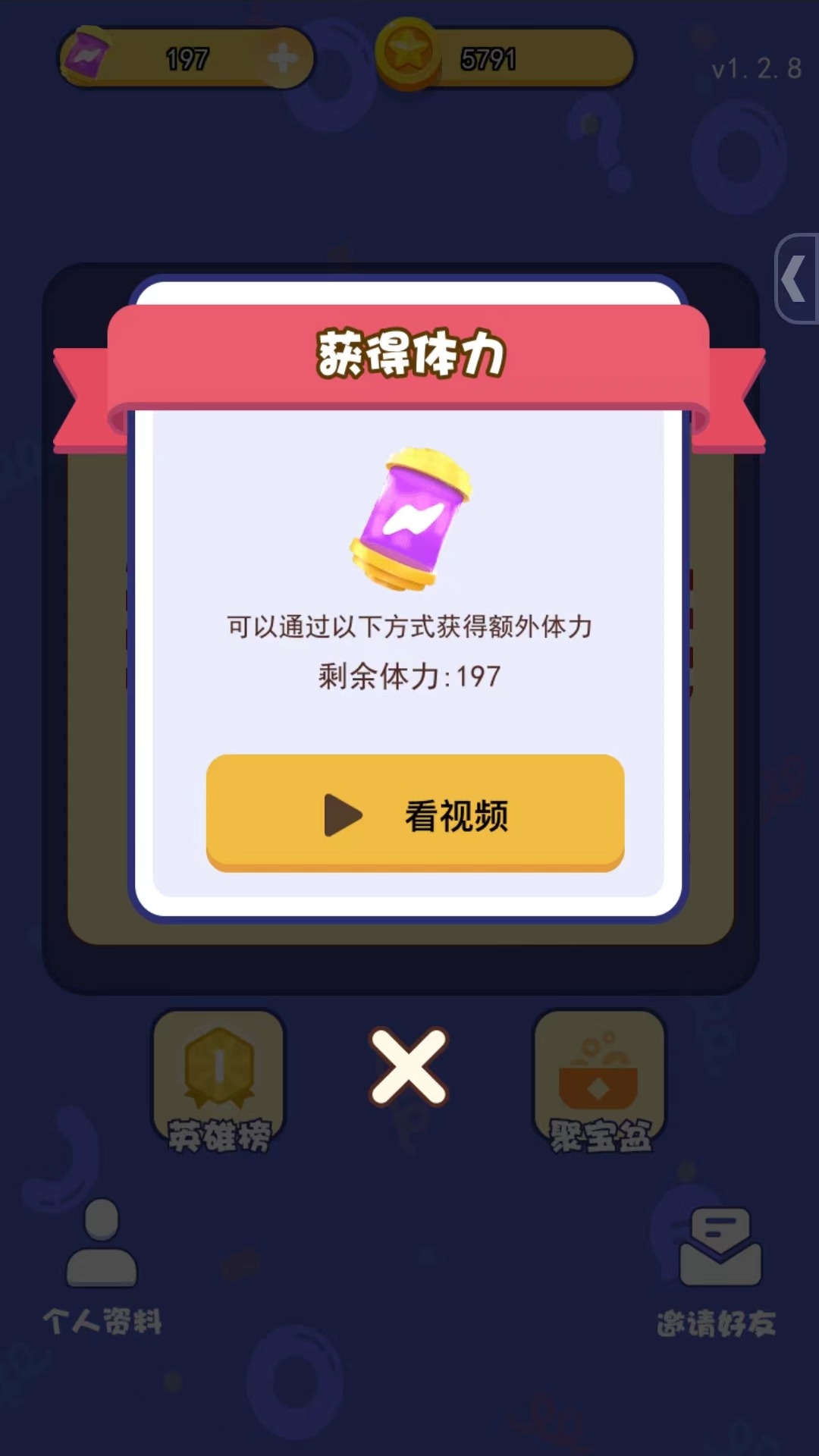The image size is (819, 1456).
Task: Open the 获得体力 ribbon banner
Action: [x=409, y=353]
